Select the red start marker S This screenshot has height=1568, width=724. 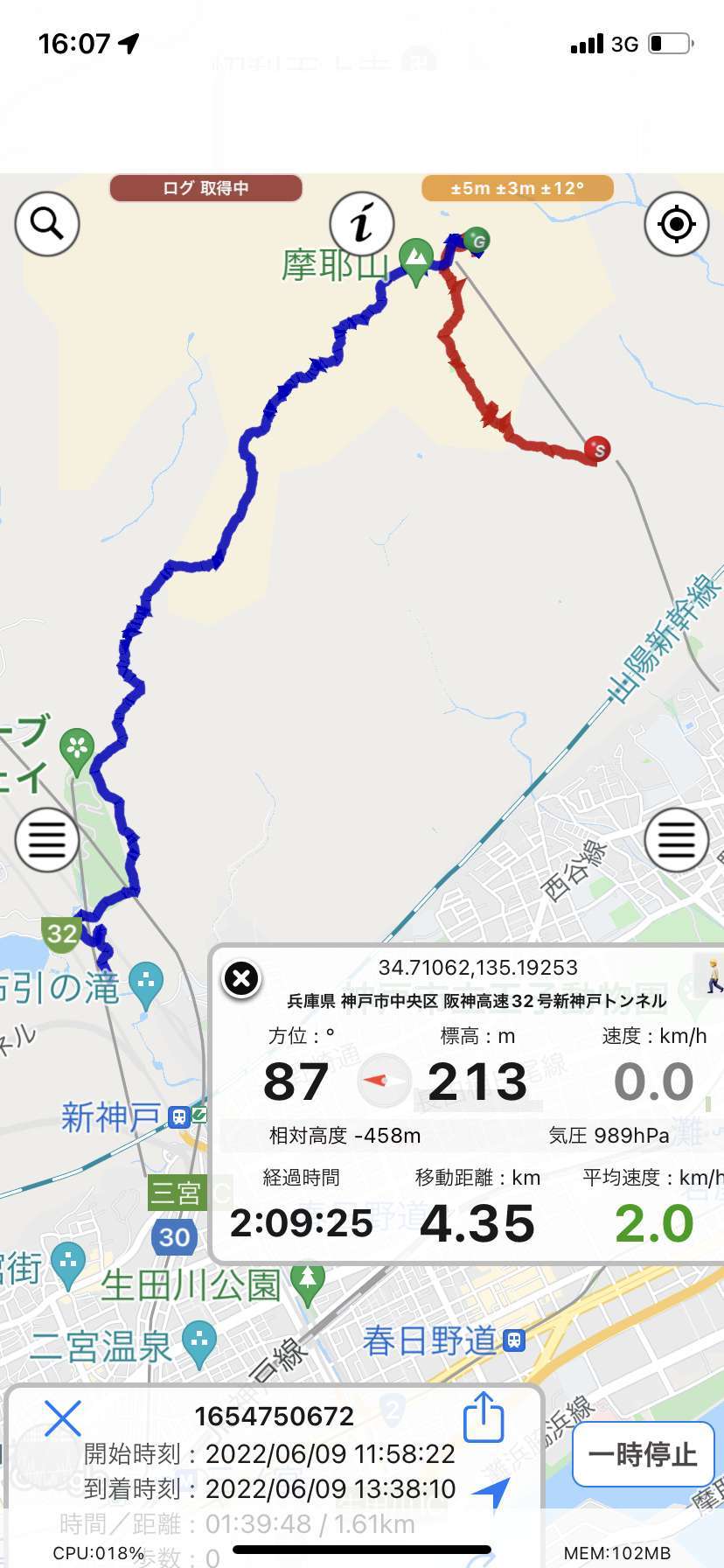[x=598, y=450]
